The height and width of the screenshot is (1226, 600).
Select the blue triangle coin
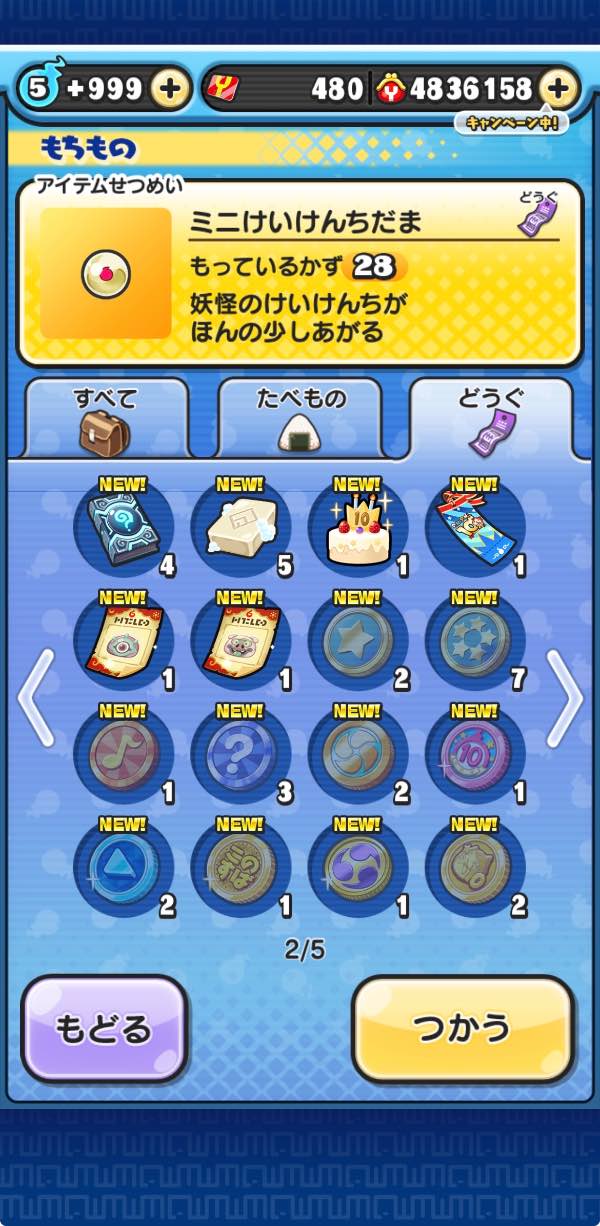pyautogui.click(x=123, y=866)
